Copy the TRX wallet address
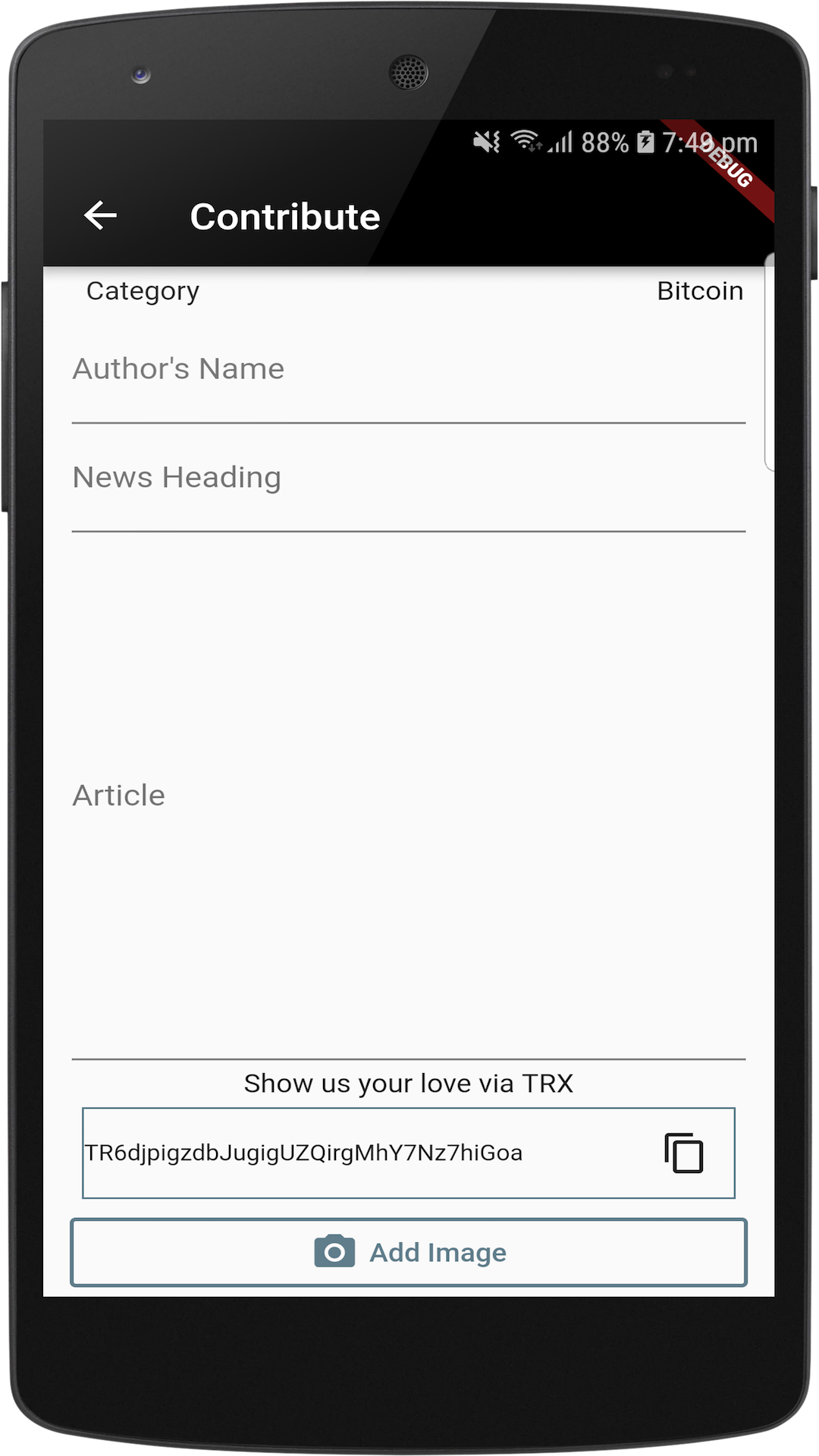The height and width of the screenshot is (1456, 819). [x=683, y=1153]
